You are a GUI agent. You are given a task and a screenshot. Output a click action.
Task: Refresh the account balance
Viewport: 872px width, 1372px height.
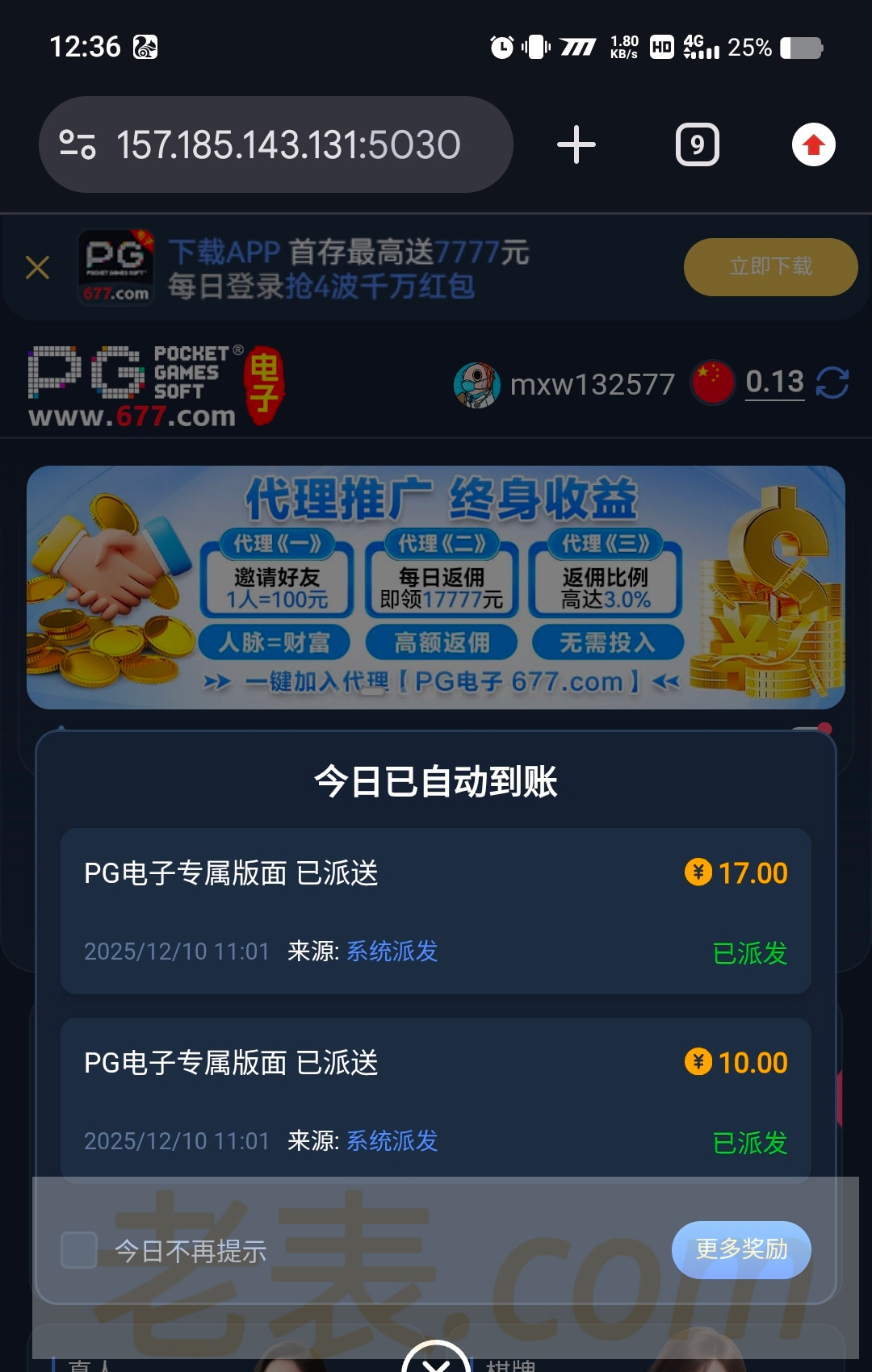click(832, 383)
